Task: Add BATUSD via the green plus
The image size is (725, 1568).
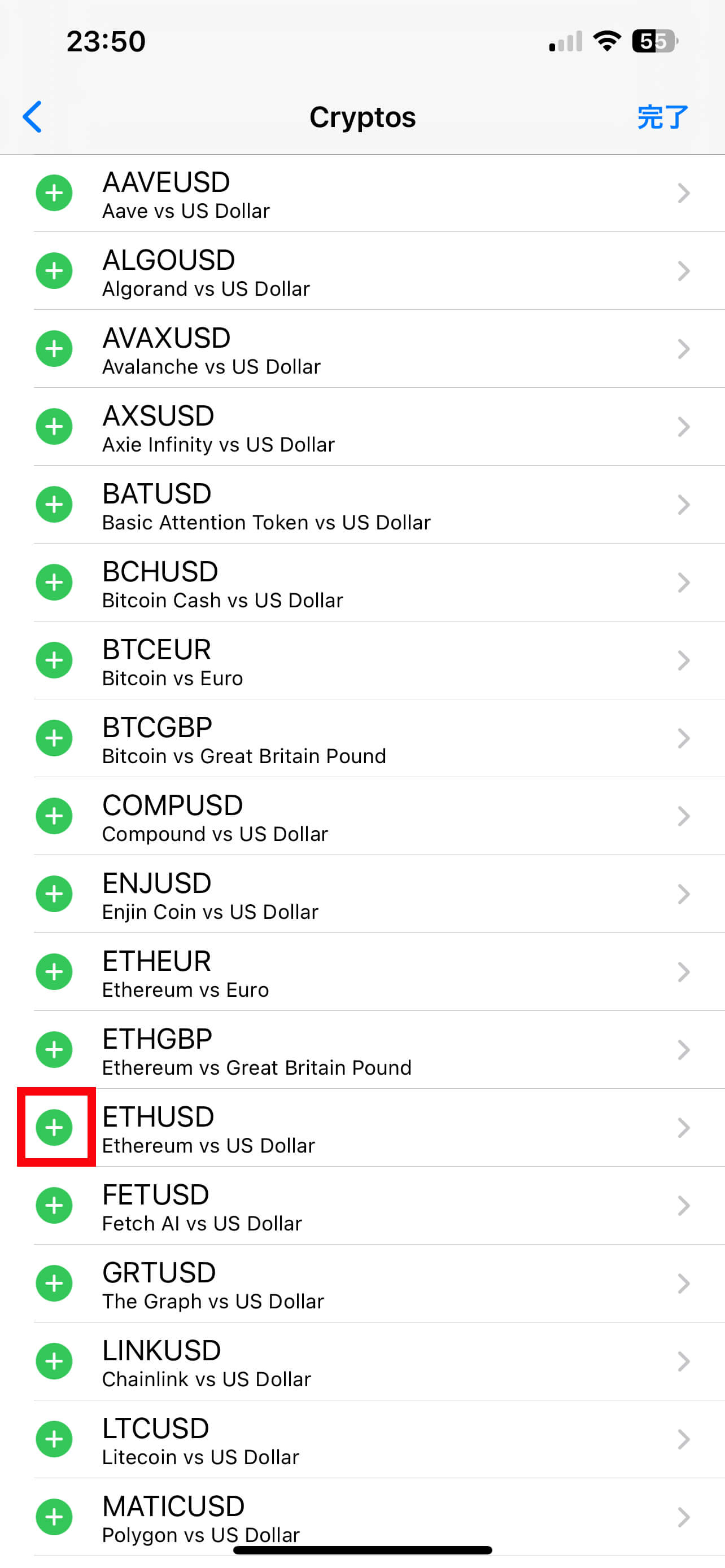Action: pos(54,505)
